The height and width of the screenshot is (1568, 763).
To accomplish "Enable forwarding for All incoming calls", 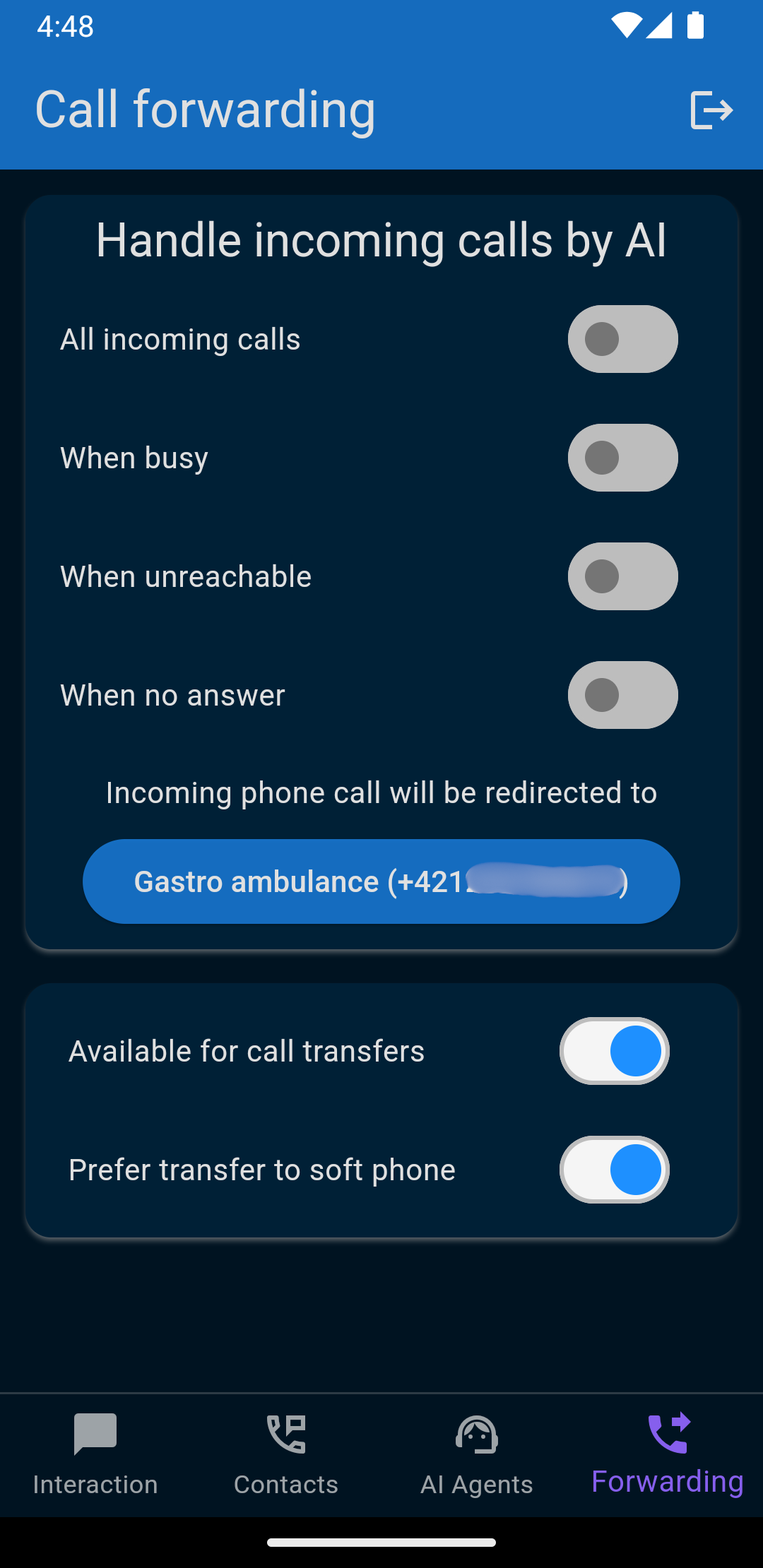I will 622,340.
